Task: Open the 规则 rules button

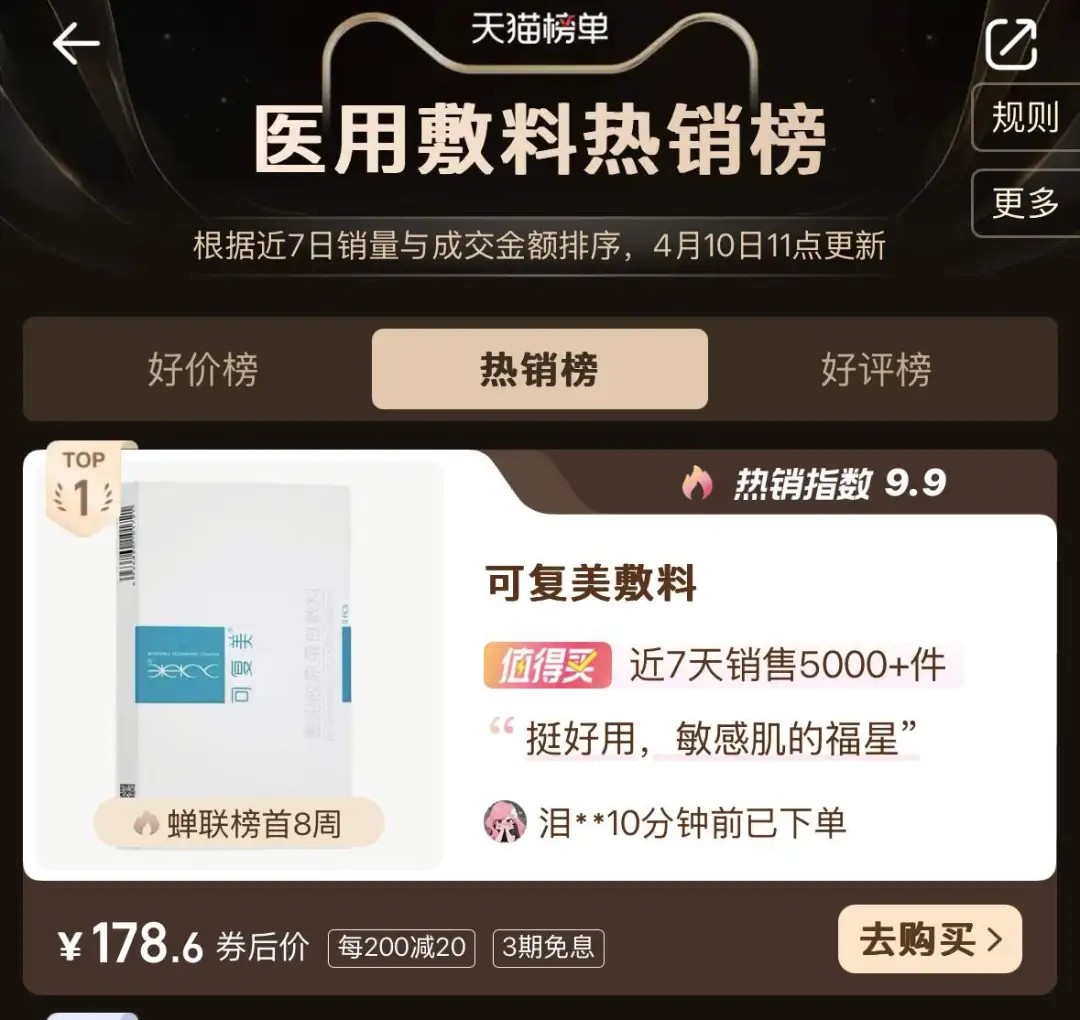Action: click(1025, 118)
